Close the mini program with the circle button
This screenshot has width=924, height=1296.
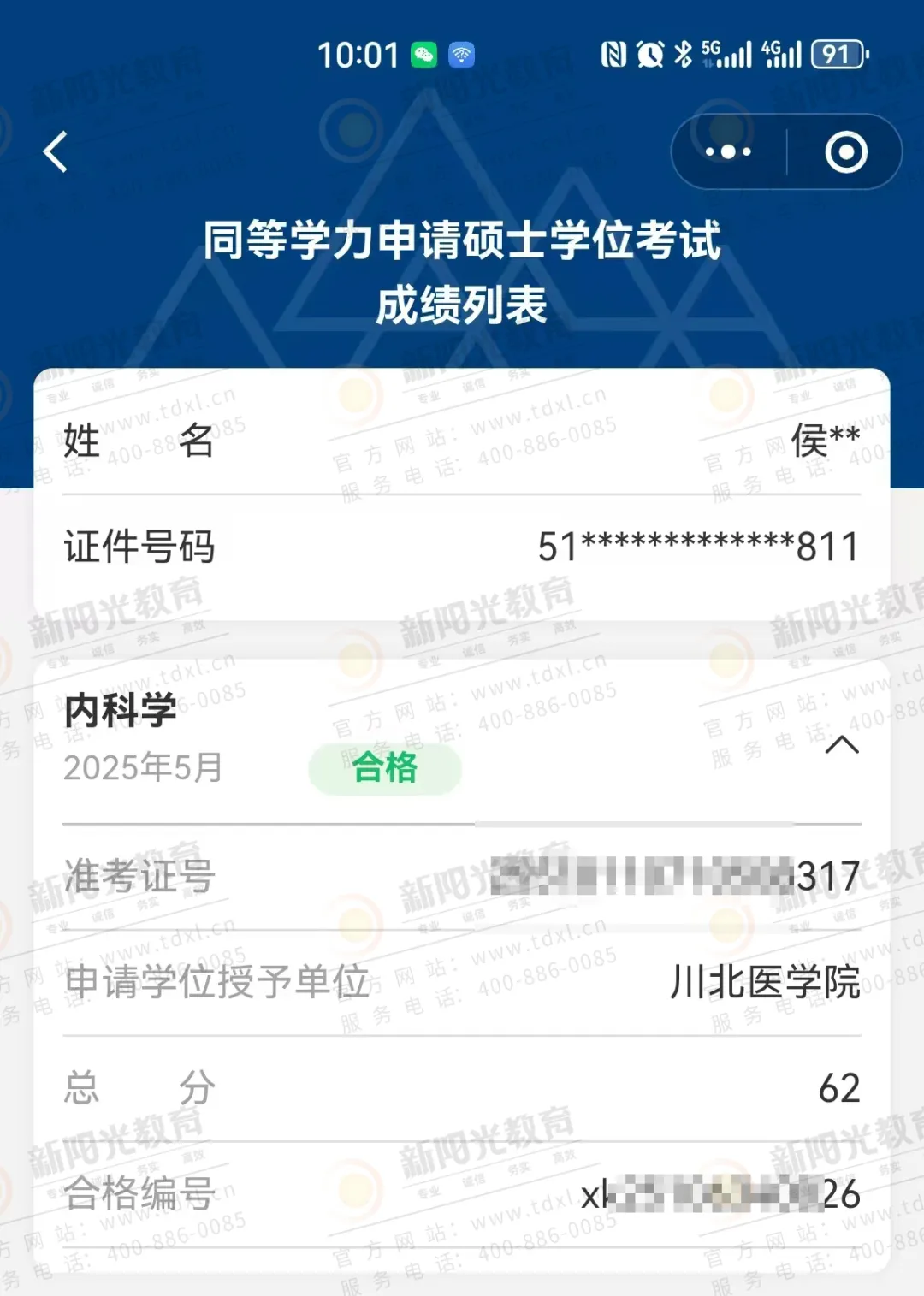(845, 152)
